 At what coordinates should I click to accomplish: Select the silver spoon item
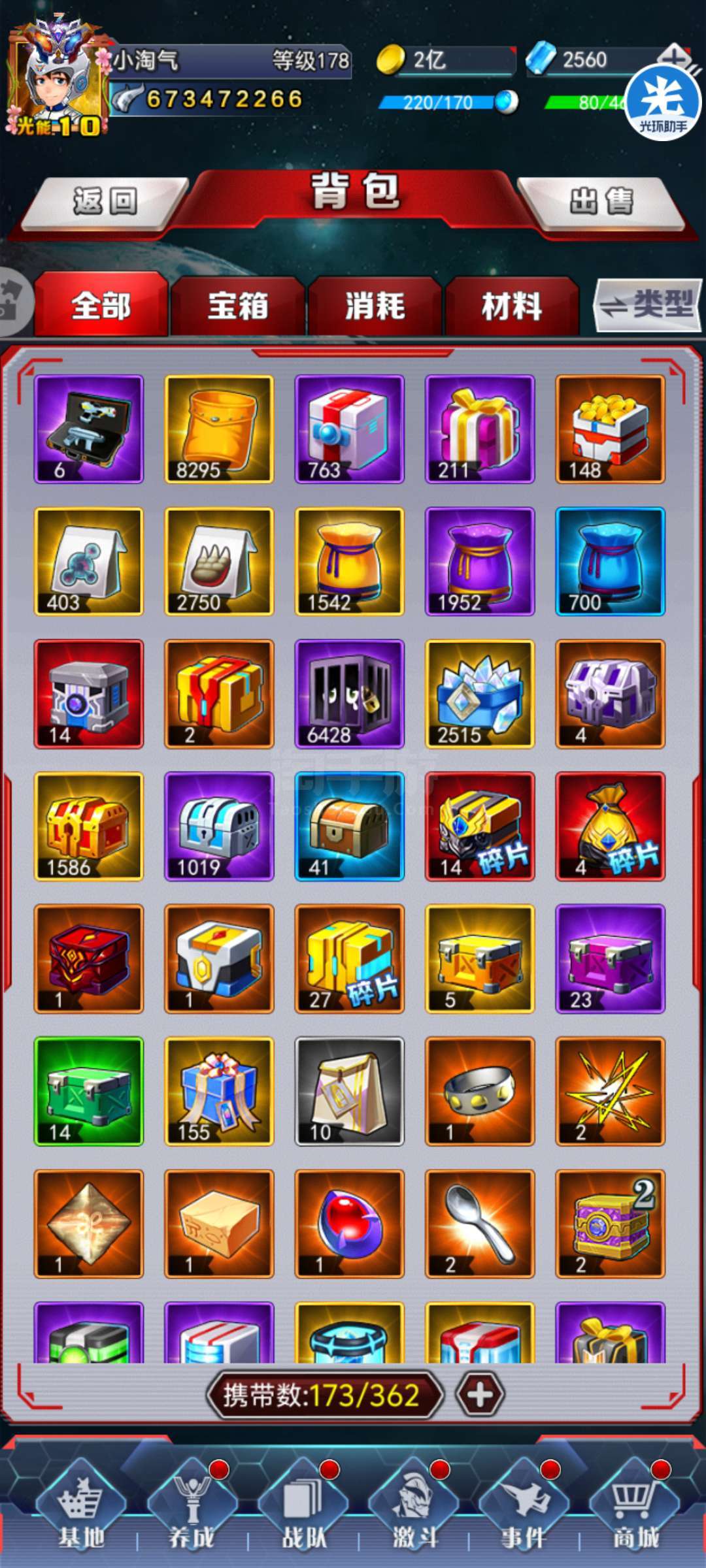[x=480, y=1224]
